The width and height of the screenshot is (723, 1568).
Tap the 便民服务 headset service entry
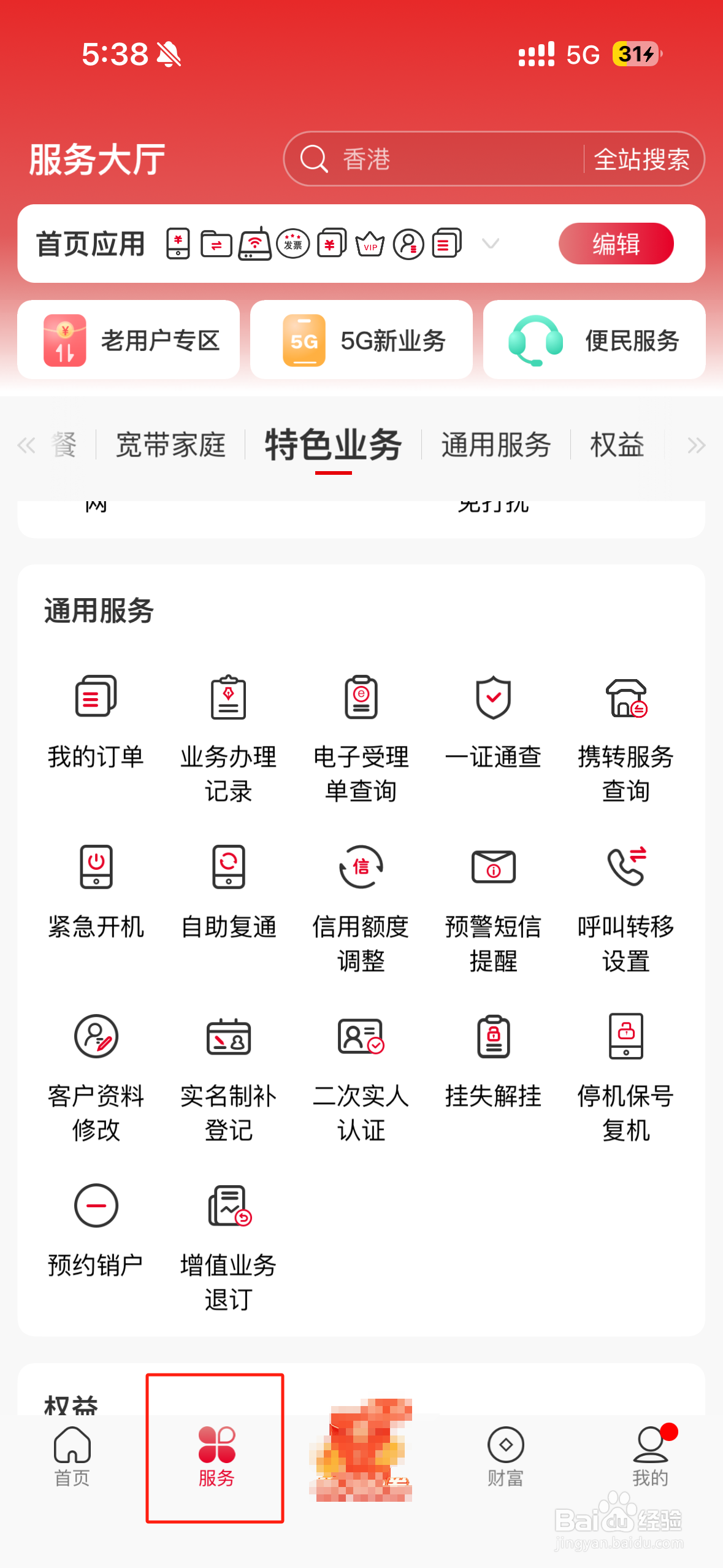click(592, 339)
